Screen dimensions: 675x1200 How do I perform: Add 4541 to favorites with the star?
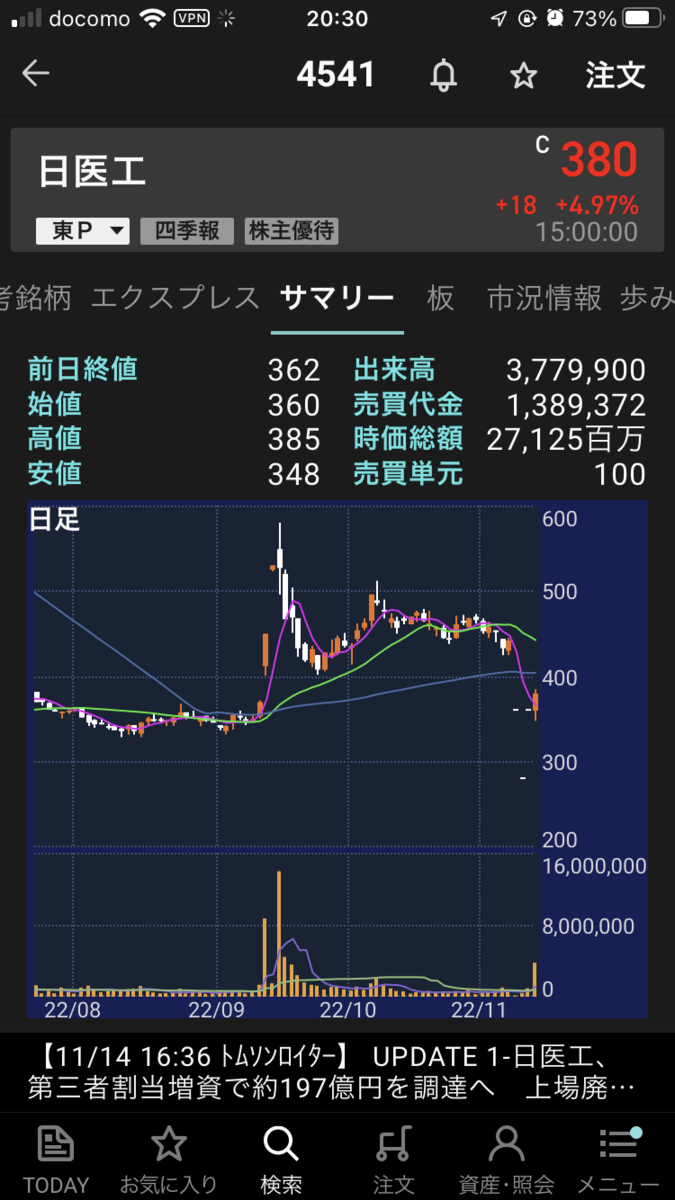pyautogui.click(x=524, y=75)
